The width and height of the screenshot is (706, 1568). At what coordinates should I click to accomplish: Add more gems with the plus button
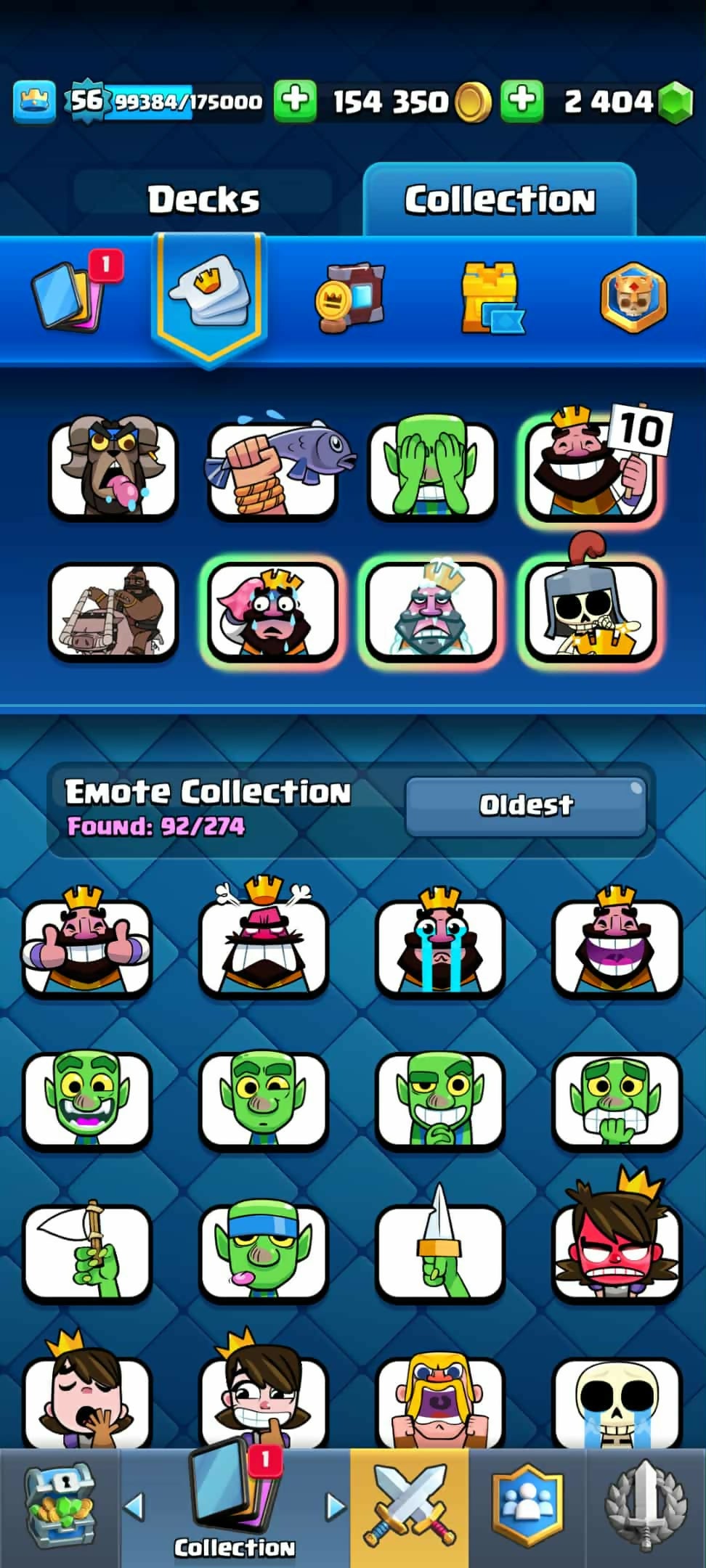click(522, 100)
